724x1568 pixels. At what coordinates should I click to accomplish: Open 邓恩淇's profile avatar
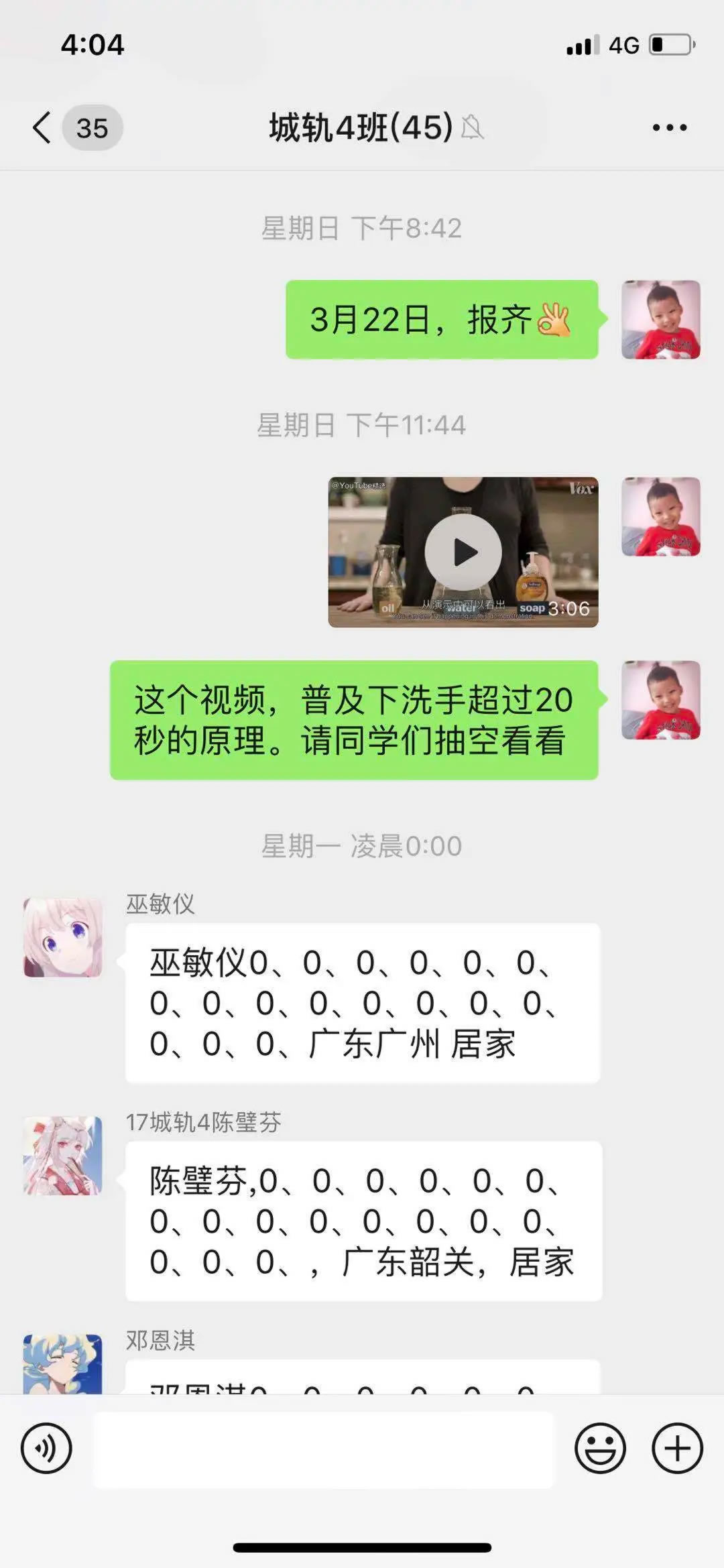63,1364
